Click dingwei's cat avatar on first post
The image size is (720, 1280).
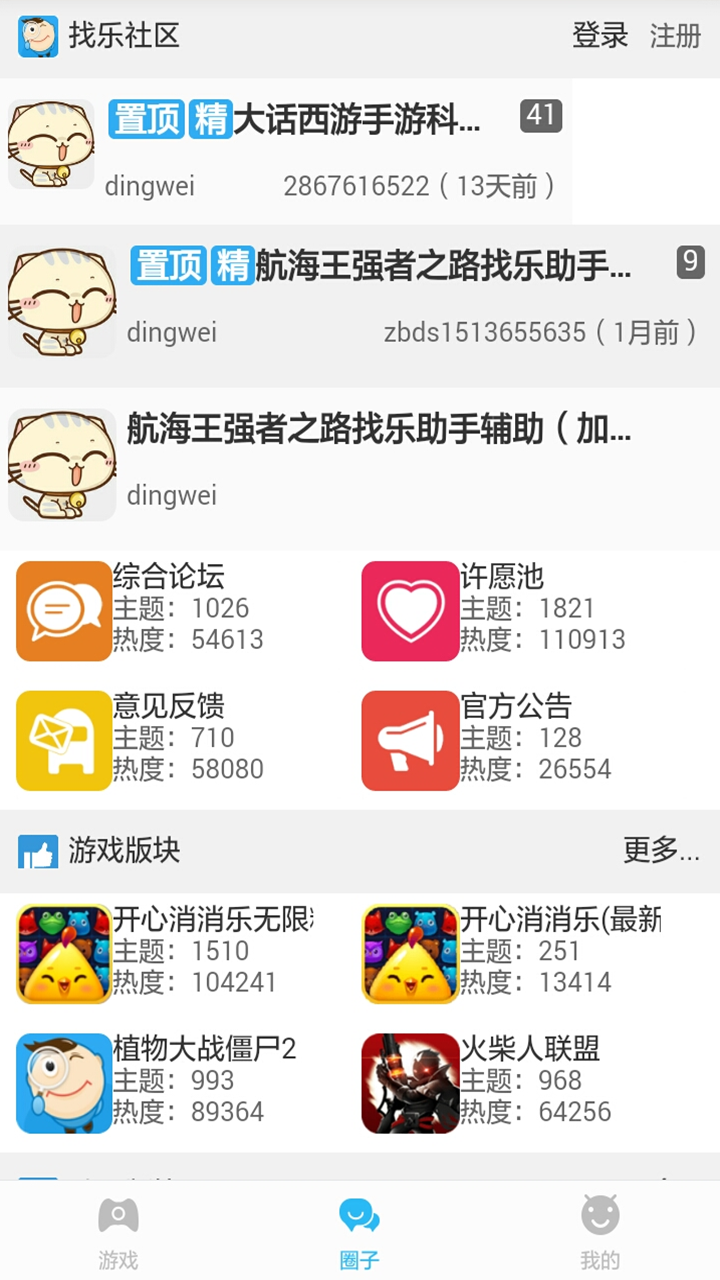click(51, 142)
